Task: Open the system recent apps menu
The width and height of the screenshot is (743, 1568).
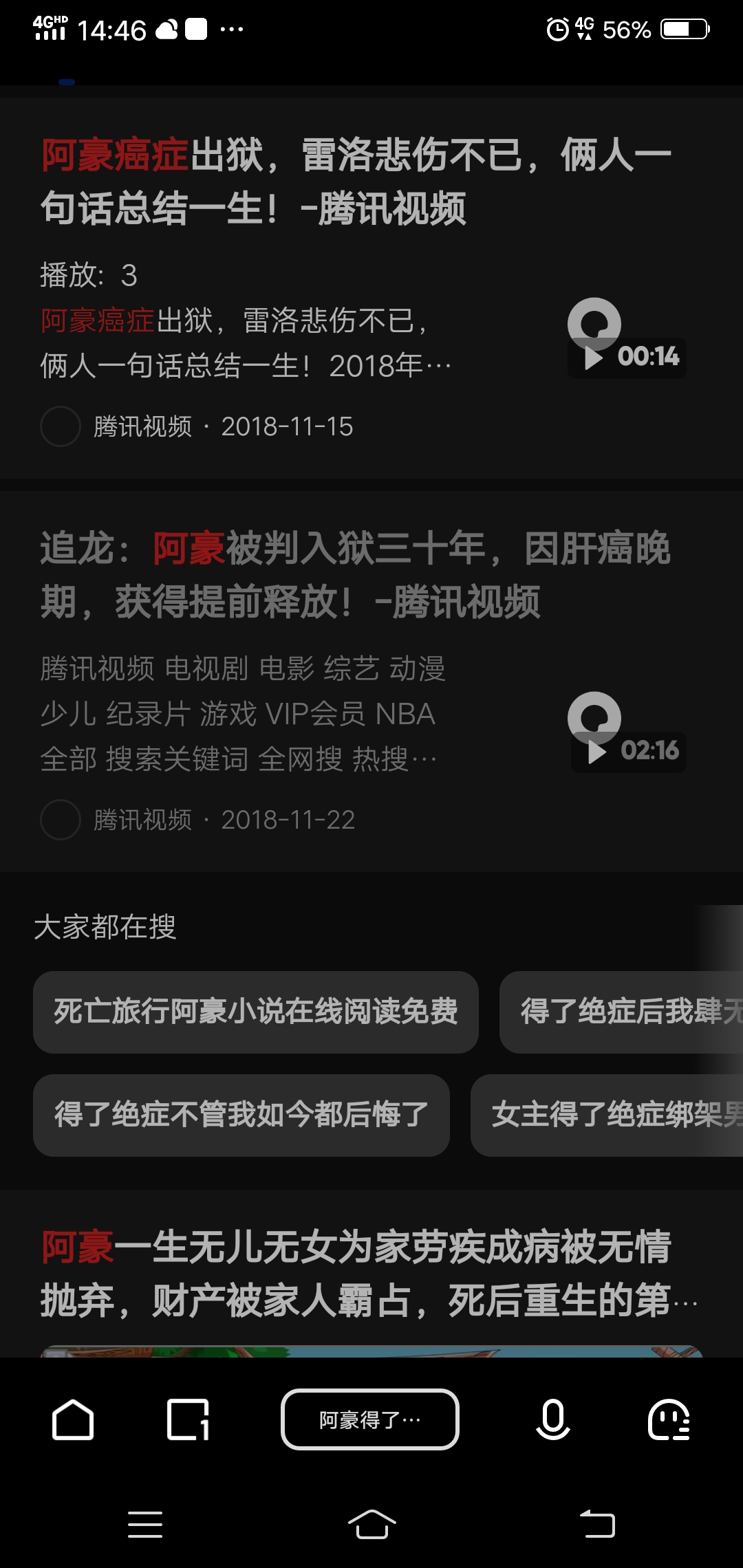Action: tap(145, 1524)
